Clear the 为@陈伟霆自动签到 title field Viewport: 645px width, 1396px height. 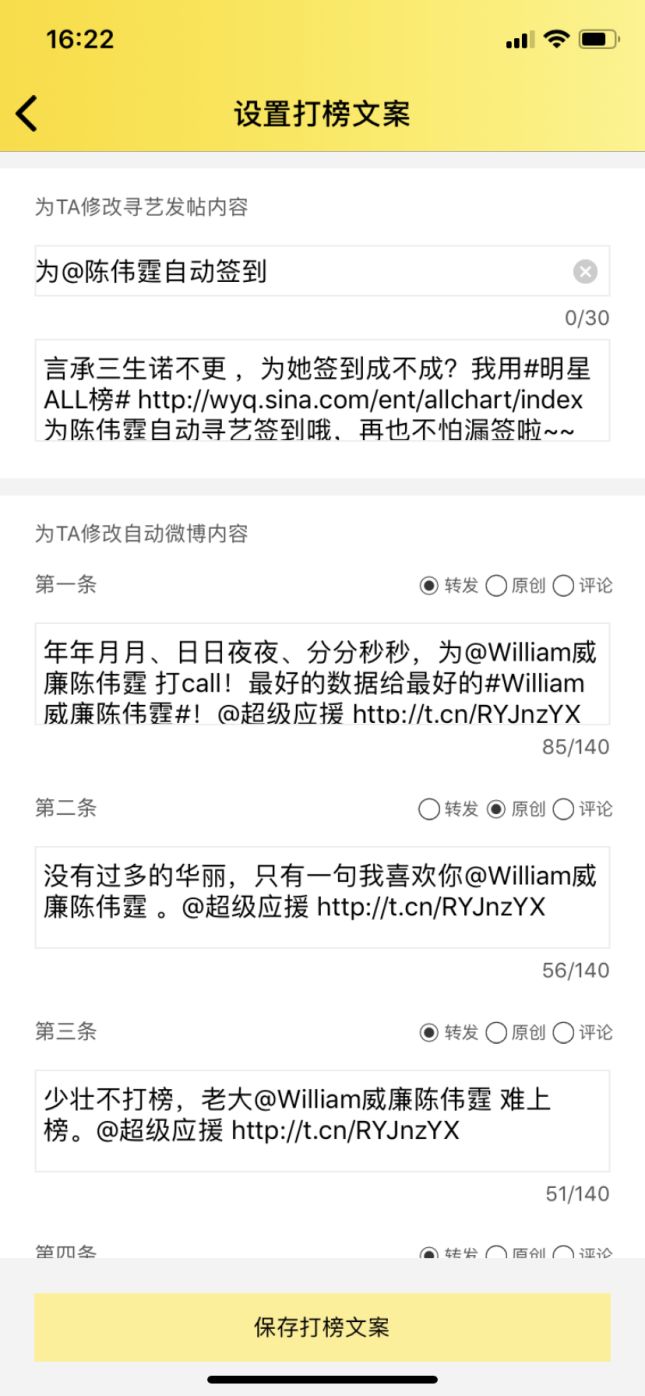(x=585, y=271)
